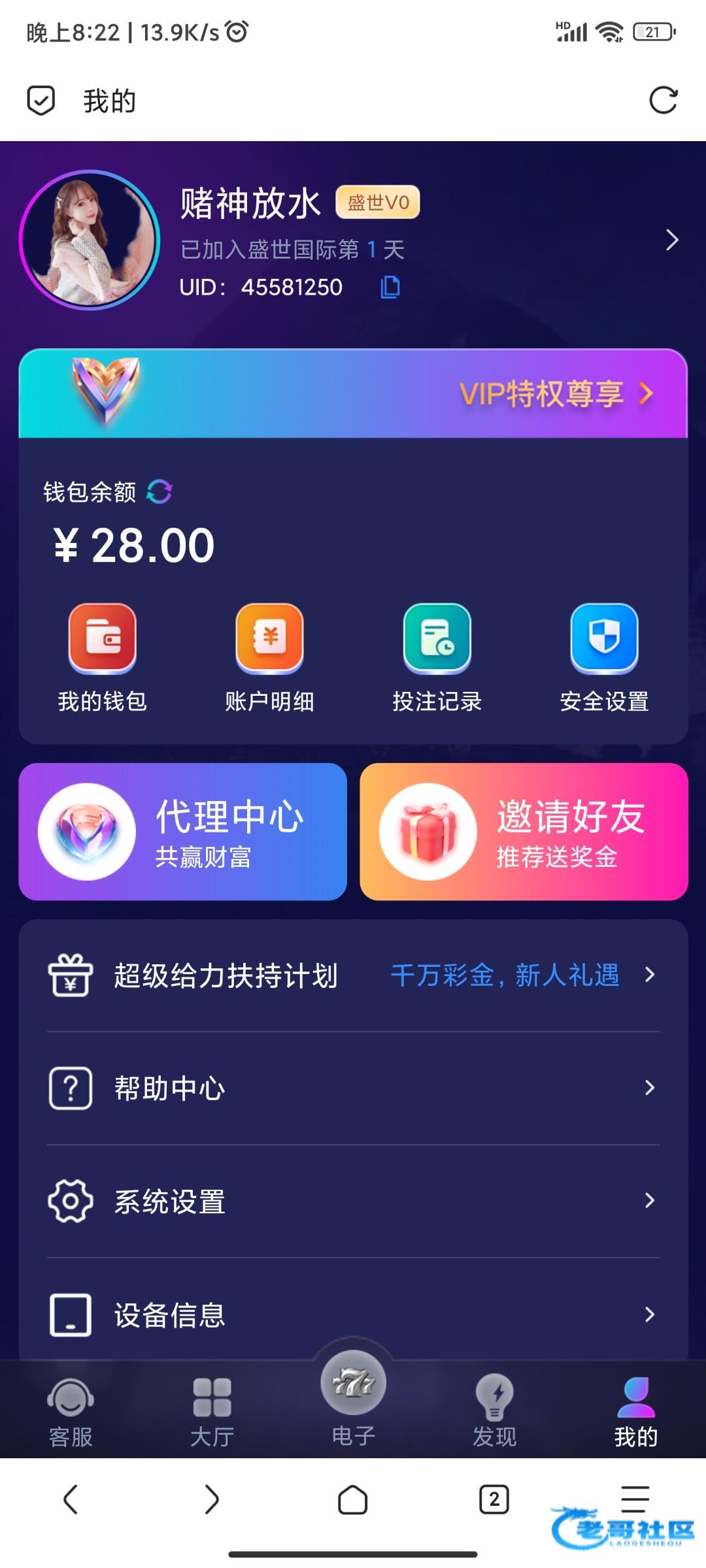Open 我的钱包

pos(103,657)
